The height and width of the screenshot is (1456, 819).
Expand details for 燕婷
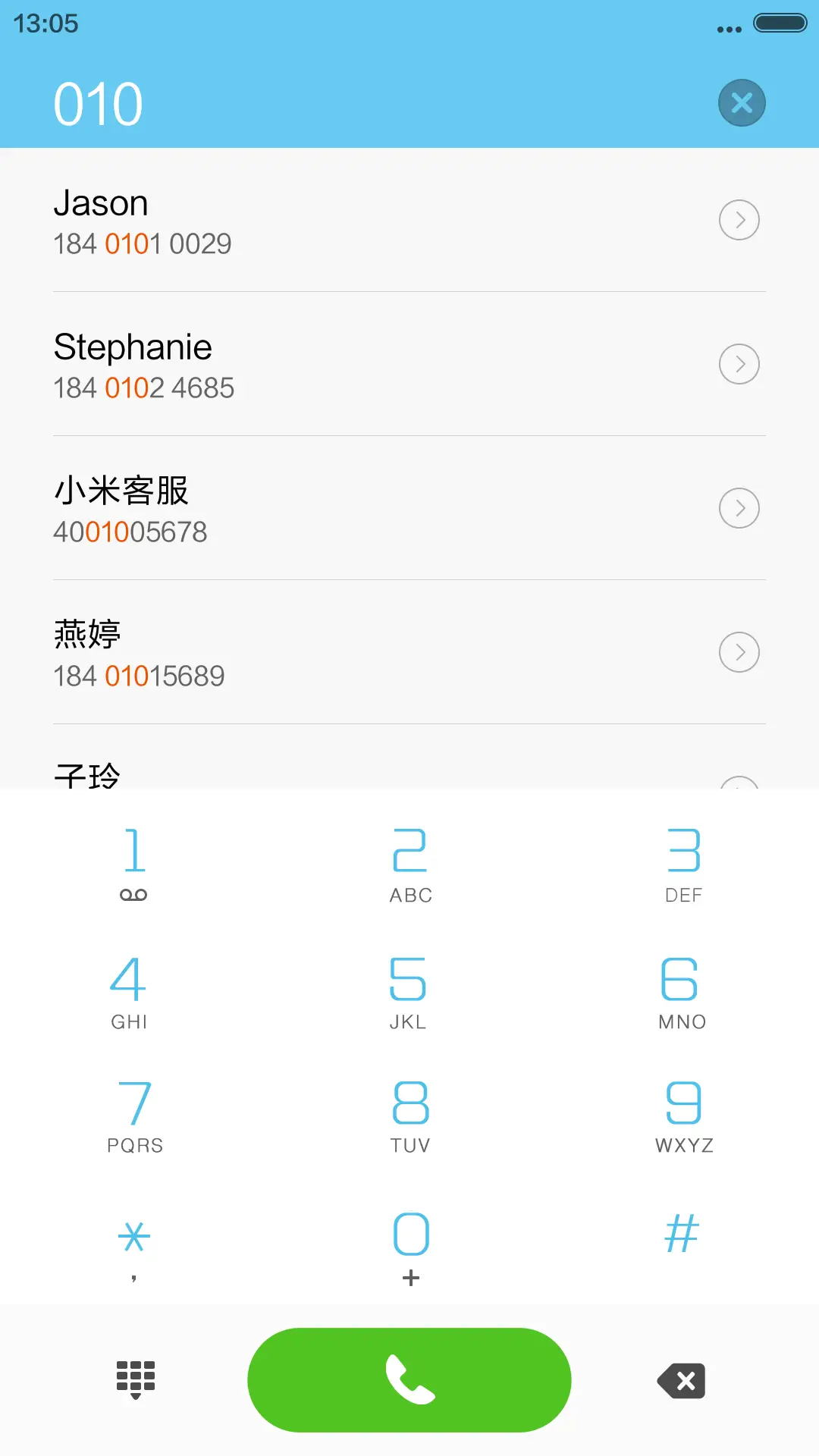click(x=739, y=651)
